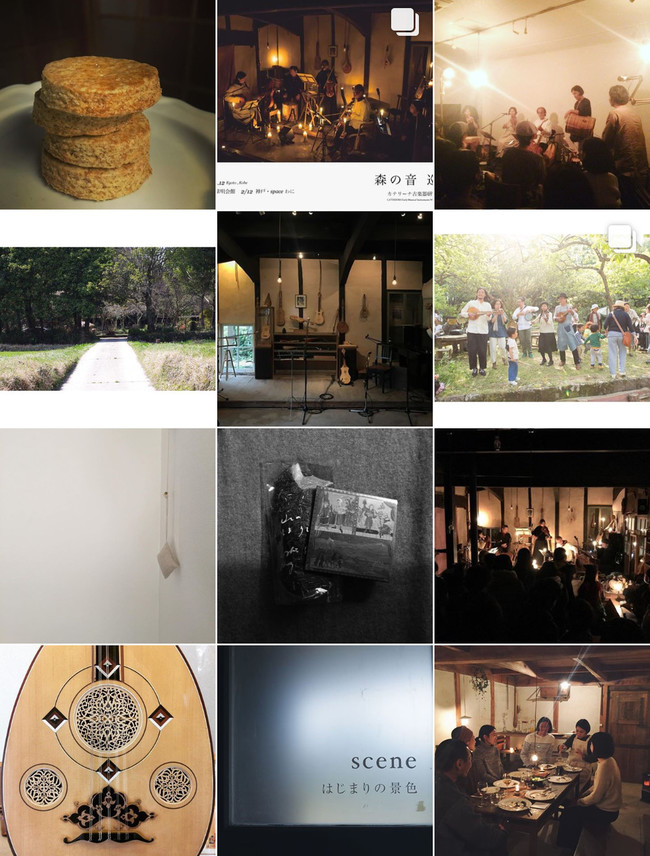
Task: Open the empty stage with hanging guitars post
Action: tap(325, 320)
